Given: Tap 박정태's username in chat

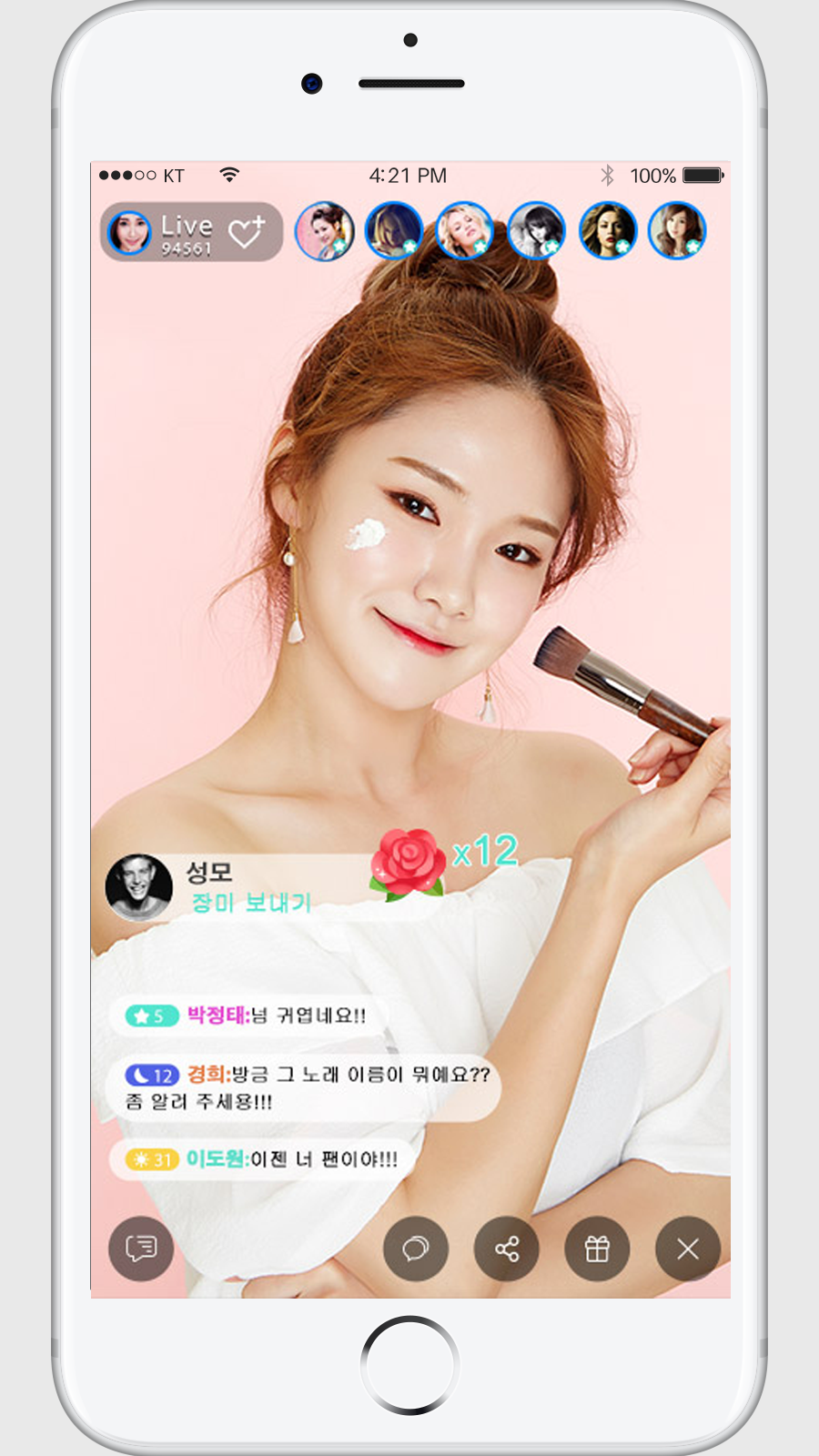Looking at the screenshot, I should [217, 1016].
